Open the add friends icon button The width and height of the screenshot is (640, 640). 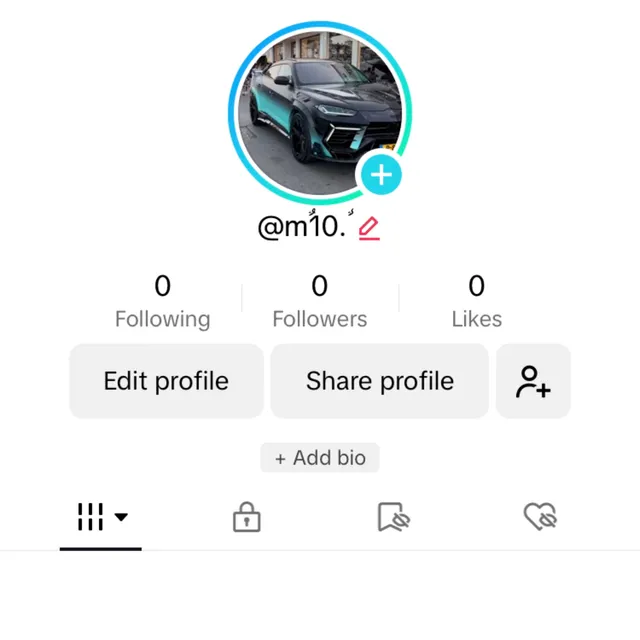click(x=533, y=381)
